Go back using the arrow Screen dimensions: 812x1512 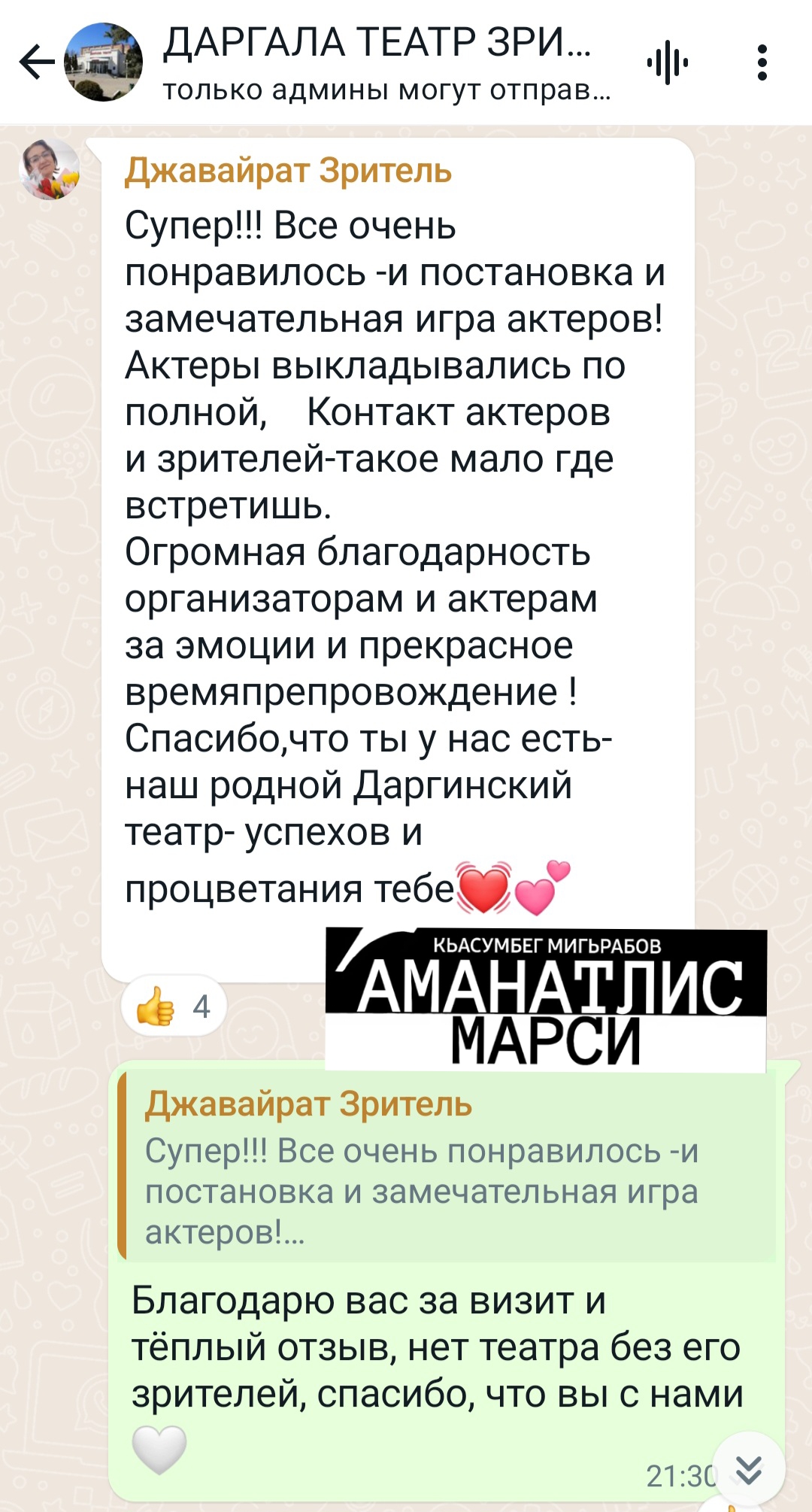(x=37, y=62)
